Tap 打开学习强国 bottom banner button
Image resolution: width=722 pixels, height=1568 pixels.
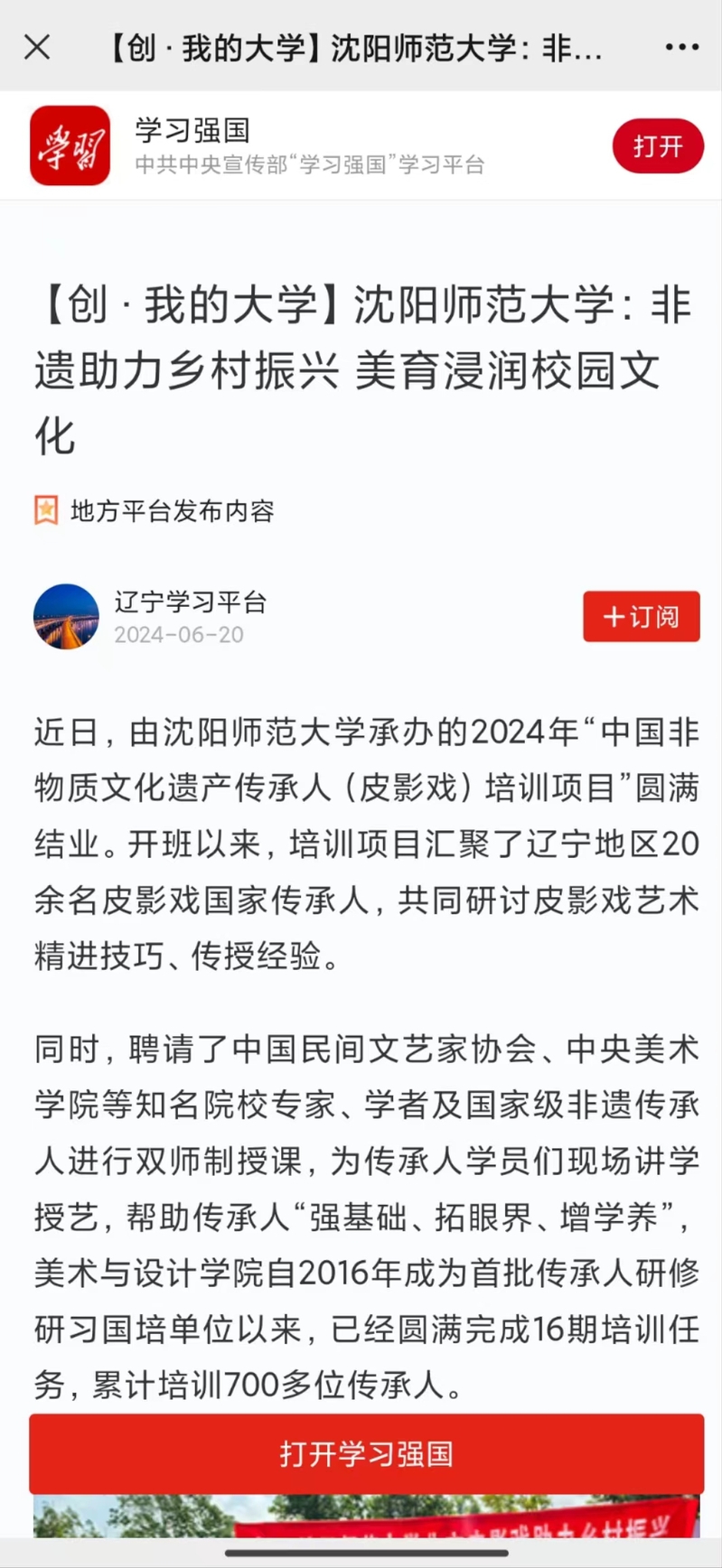(366, 1453)
